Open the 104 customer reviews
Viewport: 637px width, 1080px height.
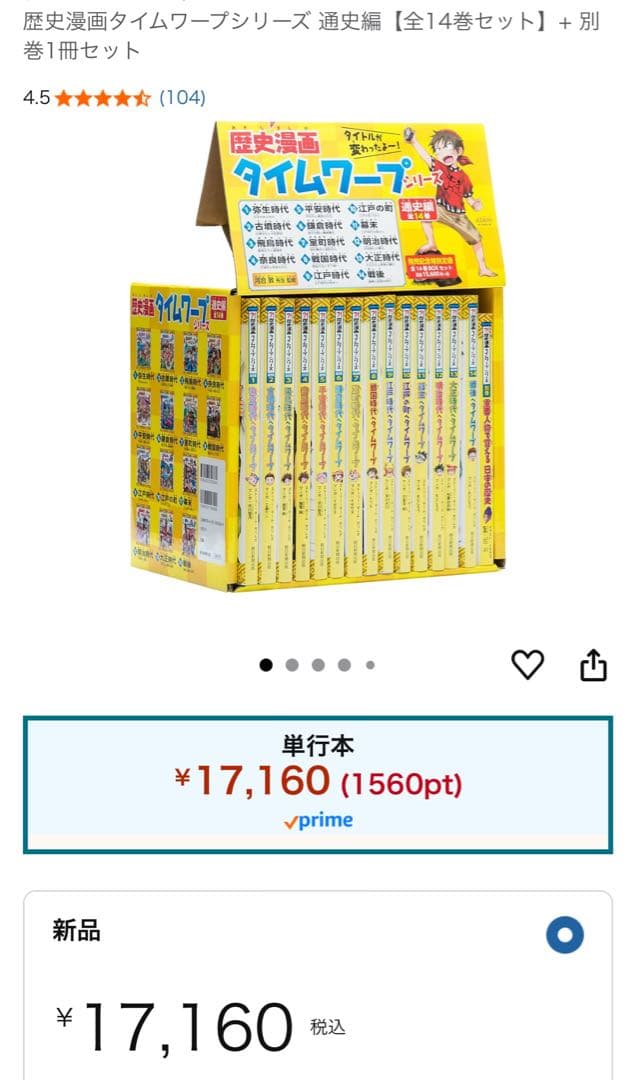(x=182, y=97)
